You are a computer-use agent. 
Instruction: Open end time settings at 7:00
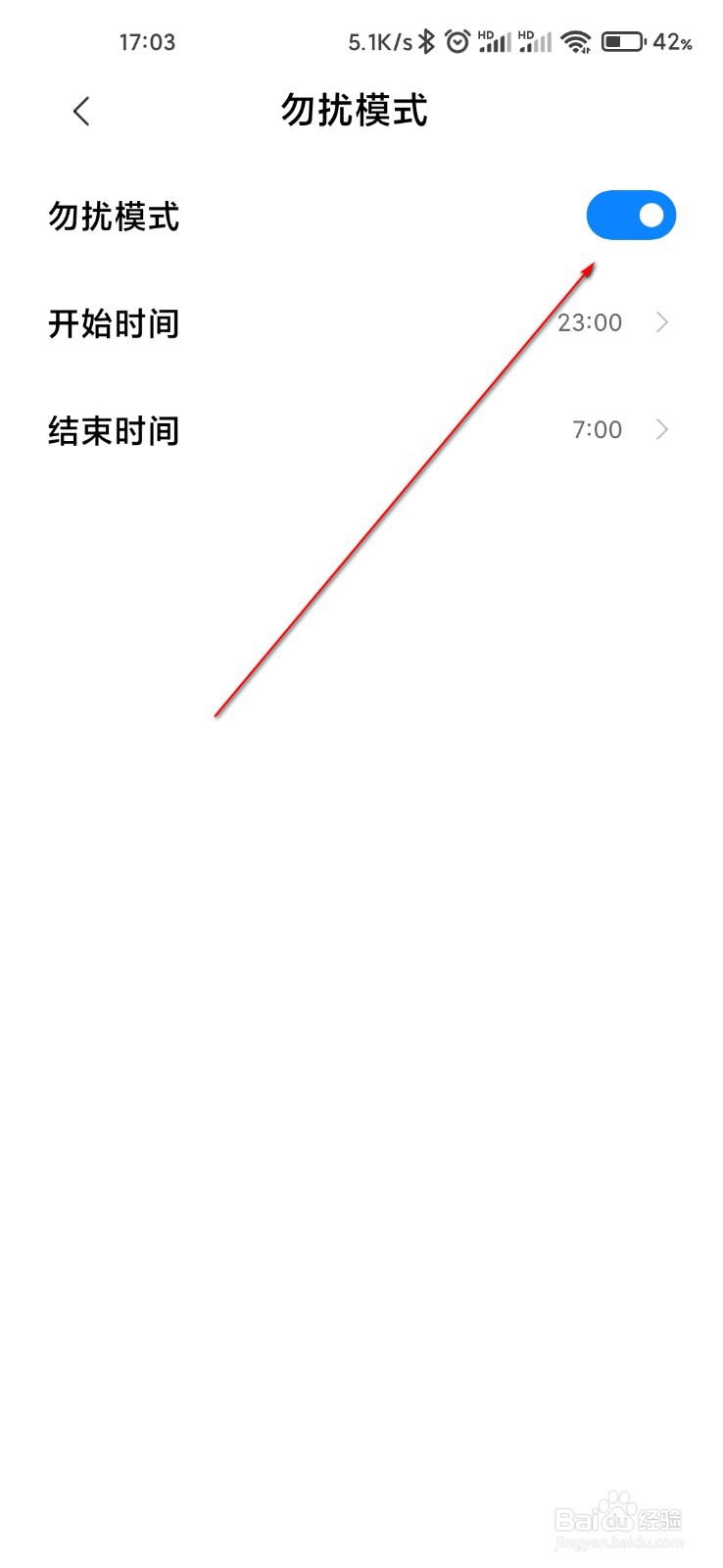597,429
